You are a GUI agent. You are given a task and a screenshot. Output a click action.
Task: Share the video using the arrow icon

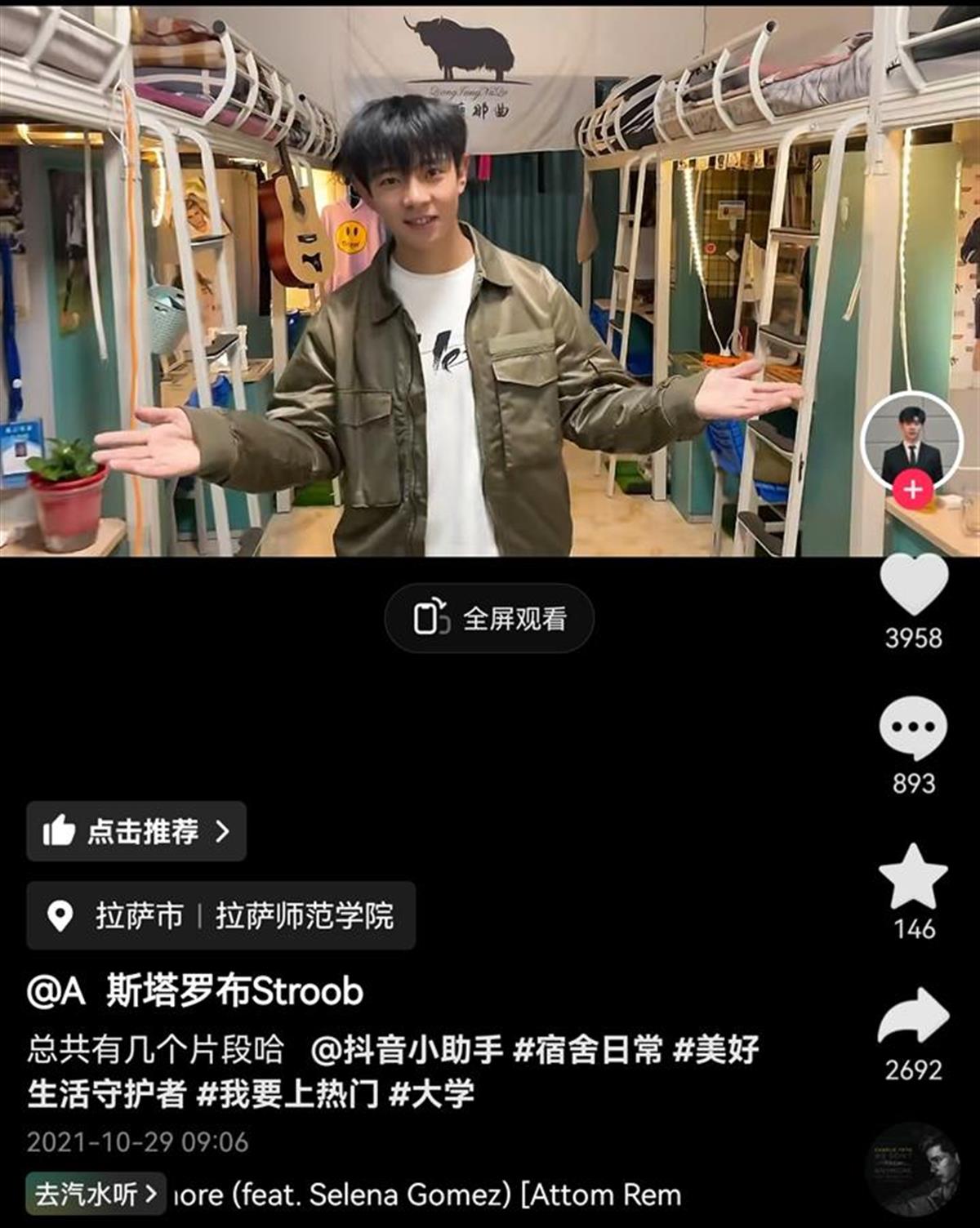click(915, 1015)
